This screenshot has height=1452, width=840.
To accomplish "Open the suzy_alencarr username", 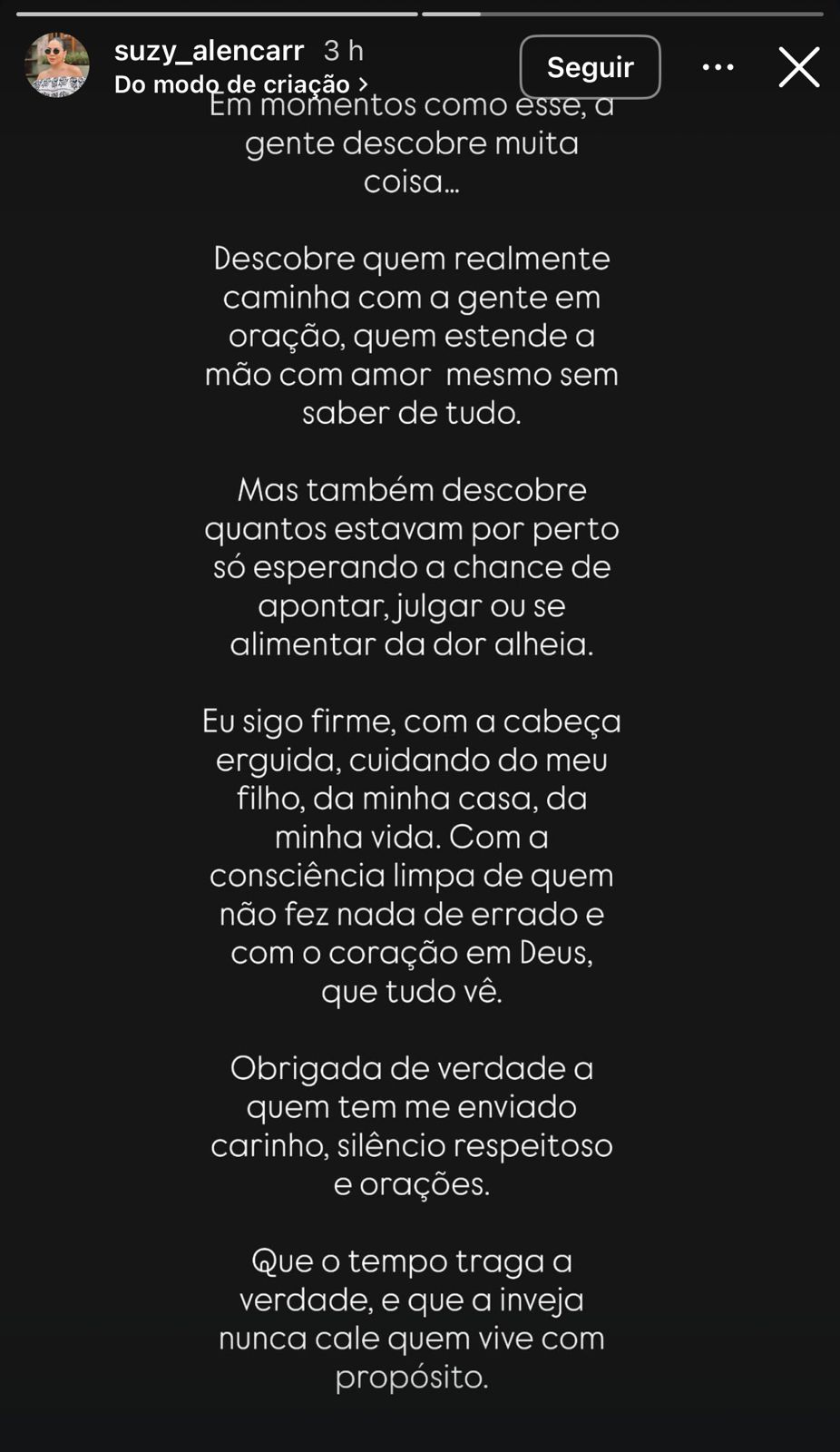I will (209, 50).
